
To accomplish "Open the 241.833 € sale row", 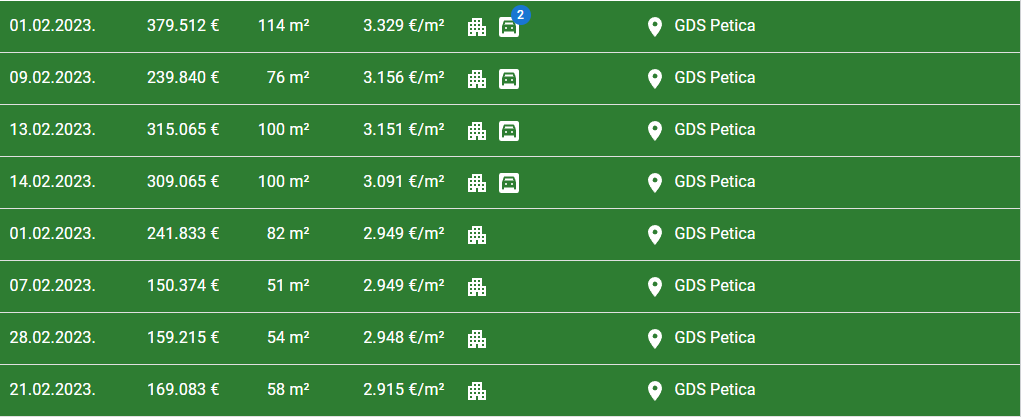I will pos(183,234).
